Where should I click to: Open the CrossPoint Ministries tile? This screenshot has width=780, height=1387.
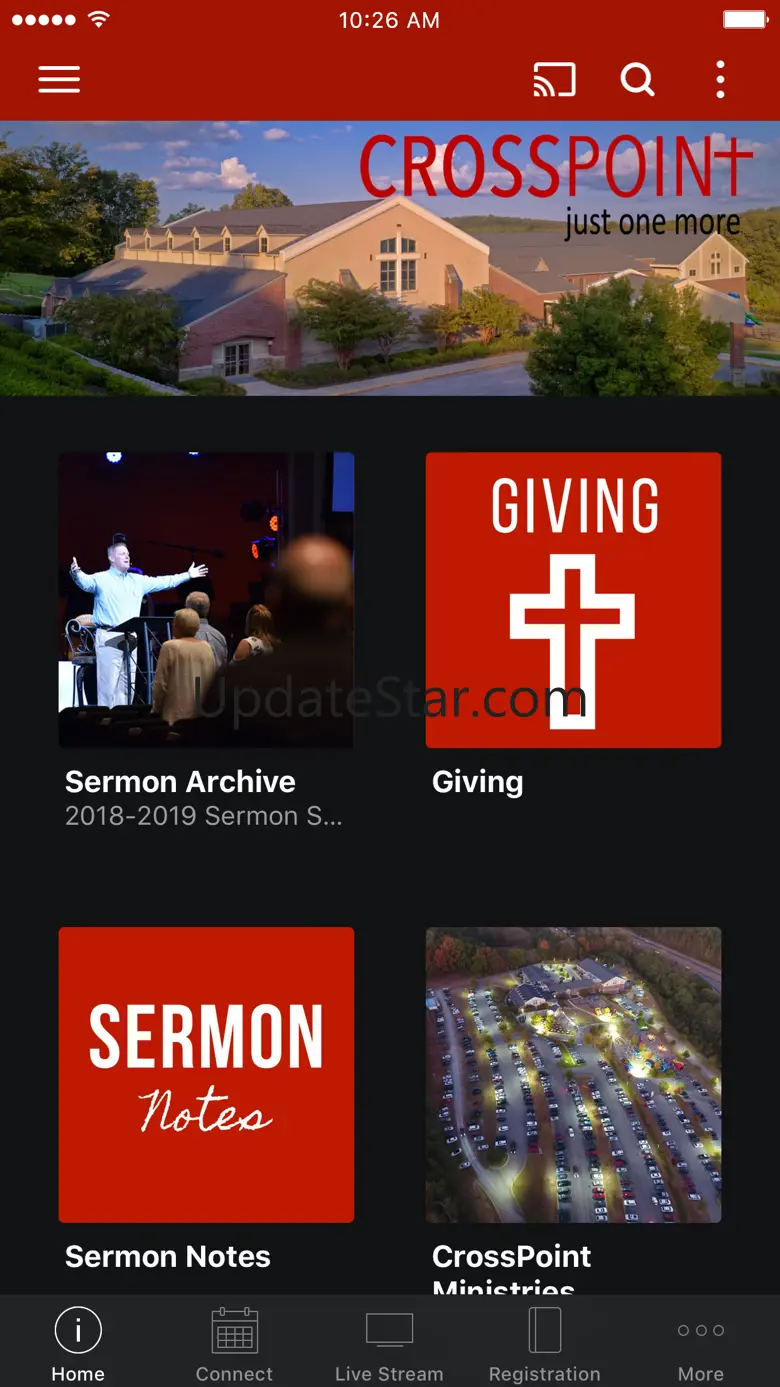click(x=573, y=1074)
